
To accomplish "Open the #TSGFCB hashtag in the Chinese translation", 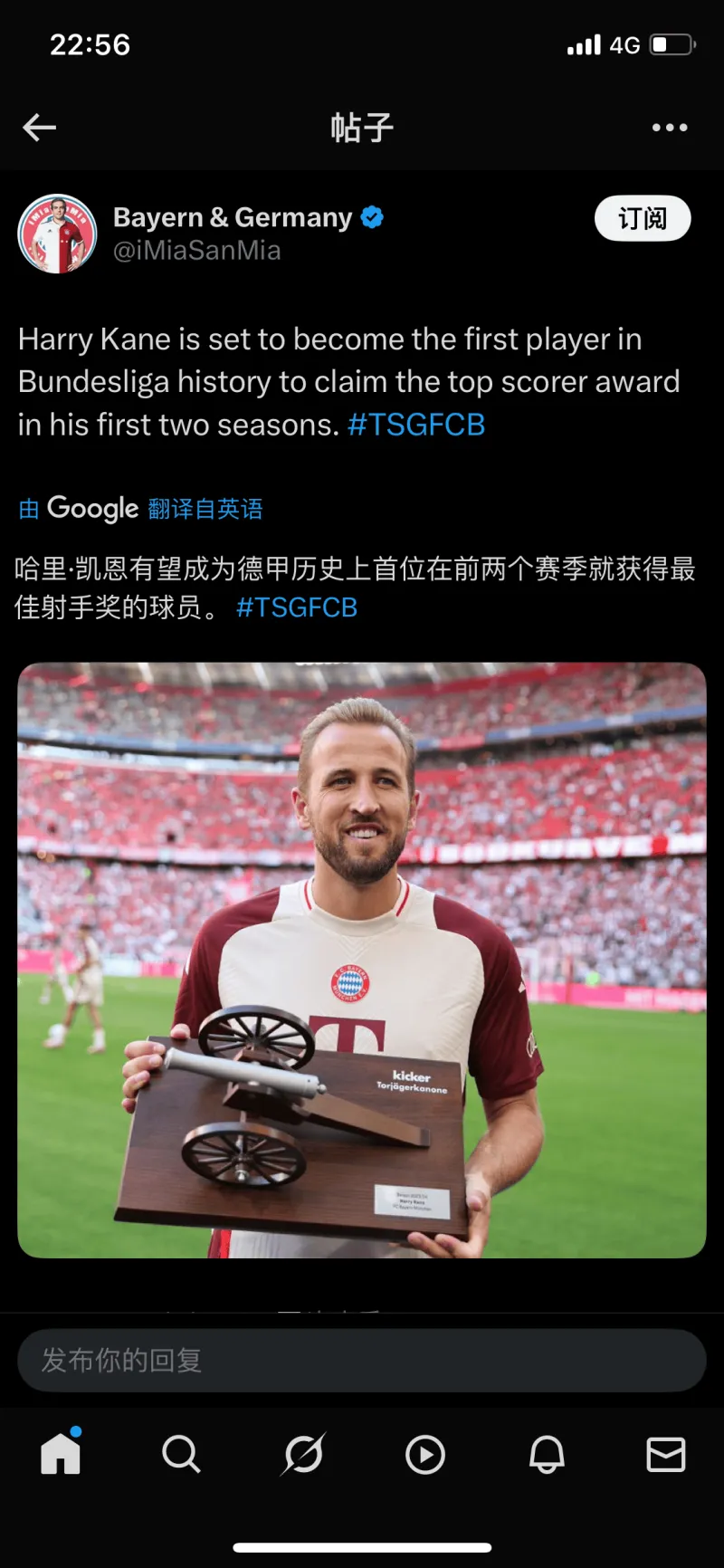I will 297,607.
